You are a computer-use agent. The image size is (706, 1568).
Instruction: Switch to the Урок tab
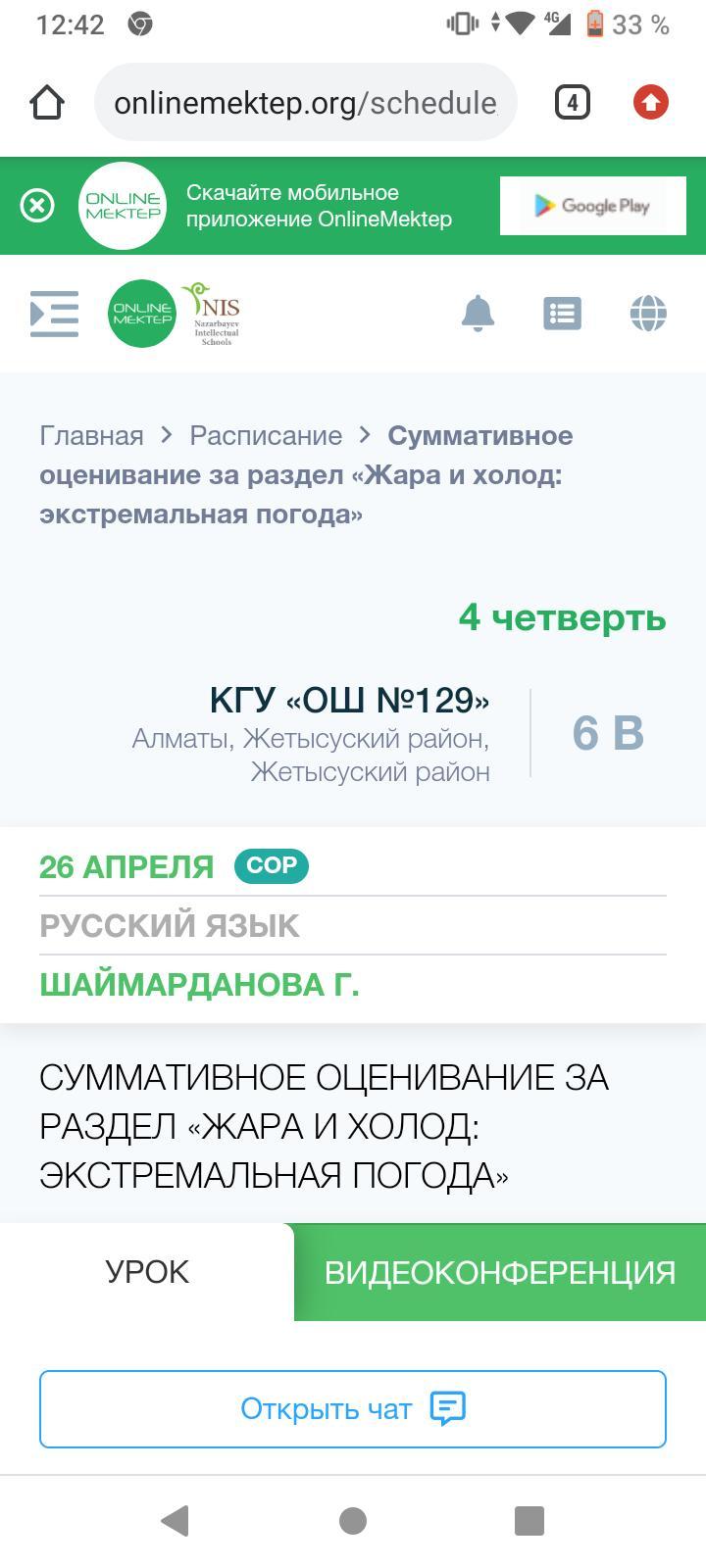(147, 1272)
